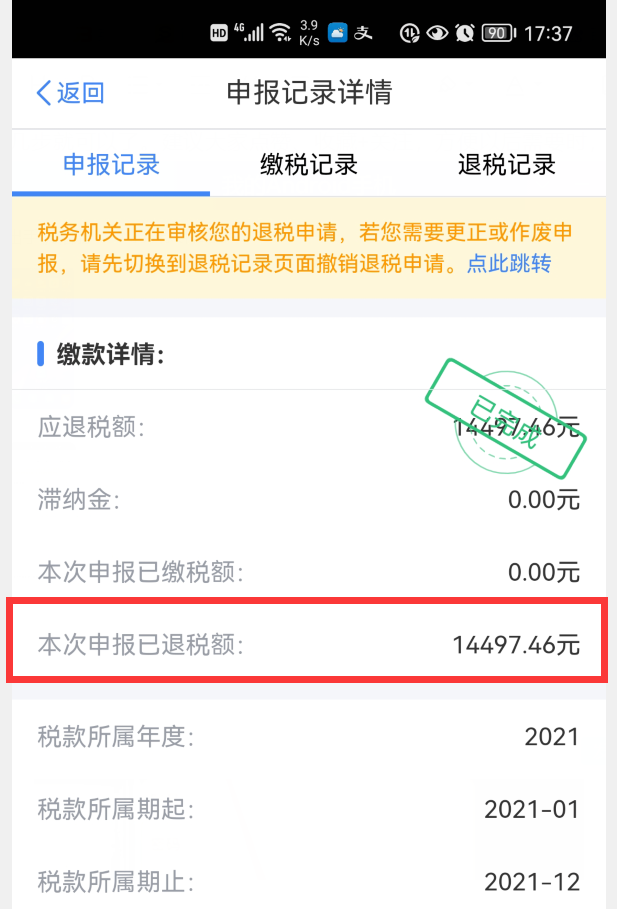
Task: Go back using the 返回 button
Action: click(70, 93)
